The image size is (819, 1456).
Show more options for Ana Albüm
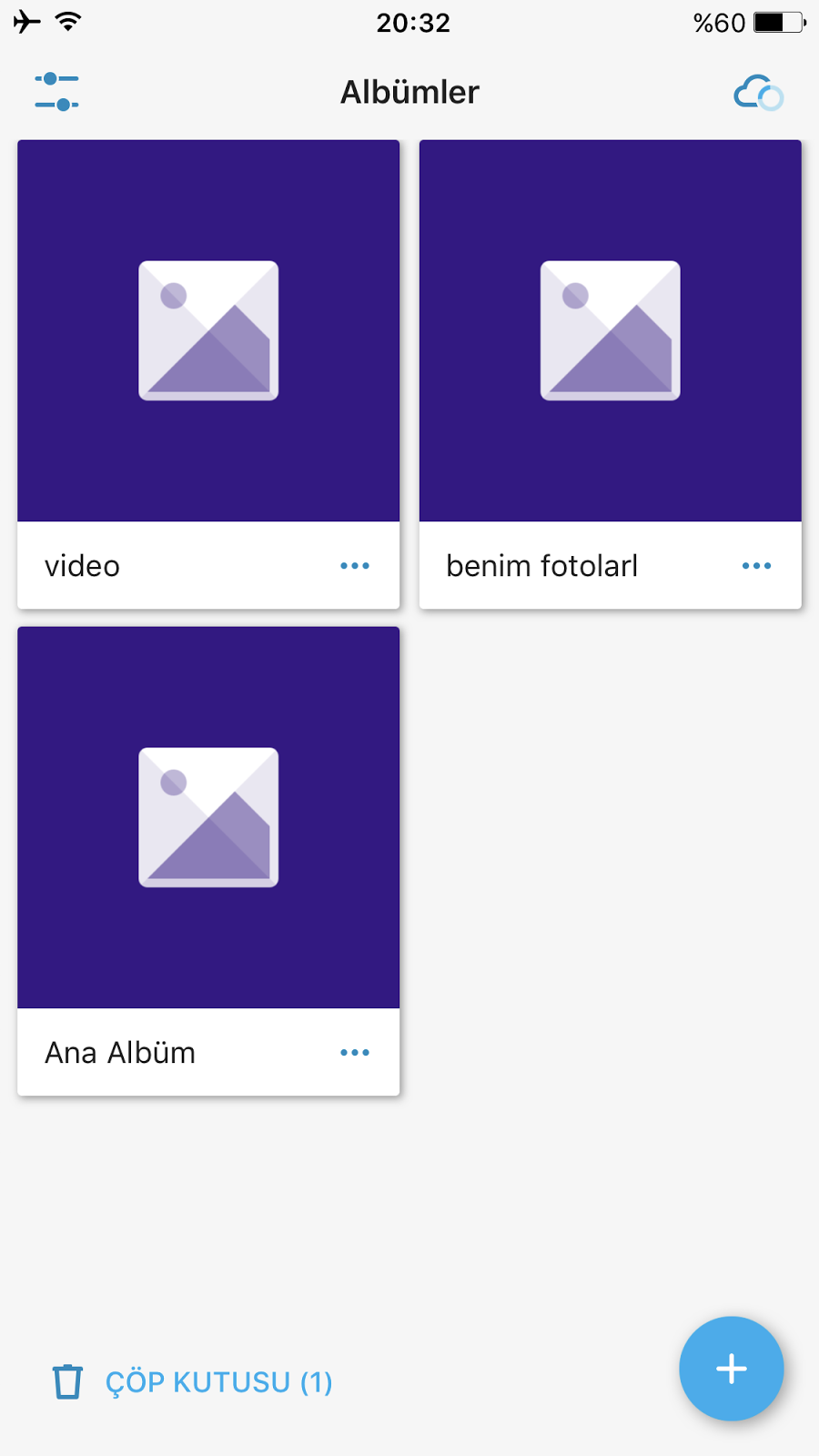tap(355, 1053)
